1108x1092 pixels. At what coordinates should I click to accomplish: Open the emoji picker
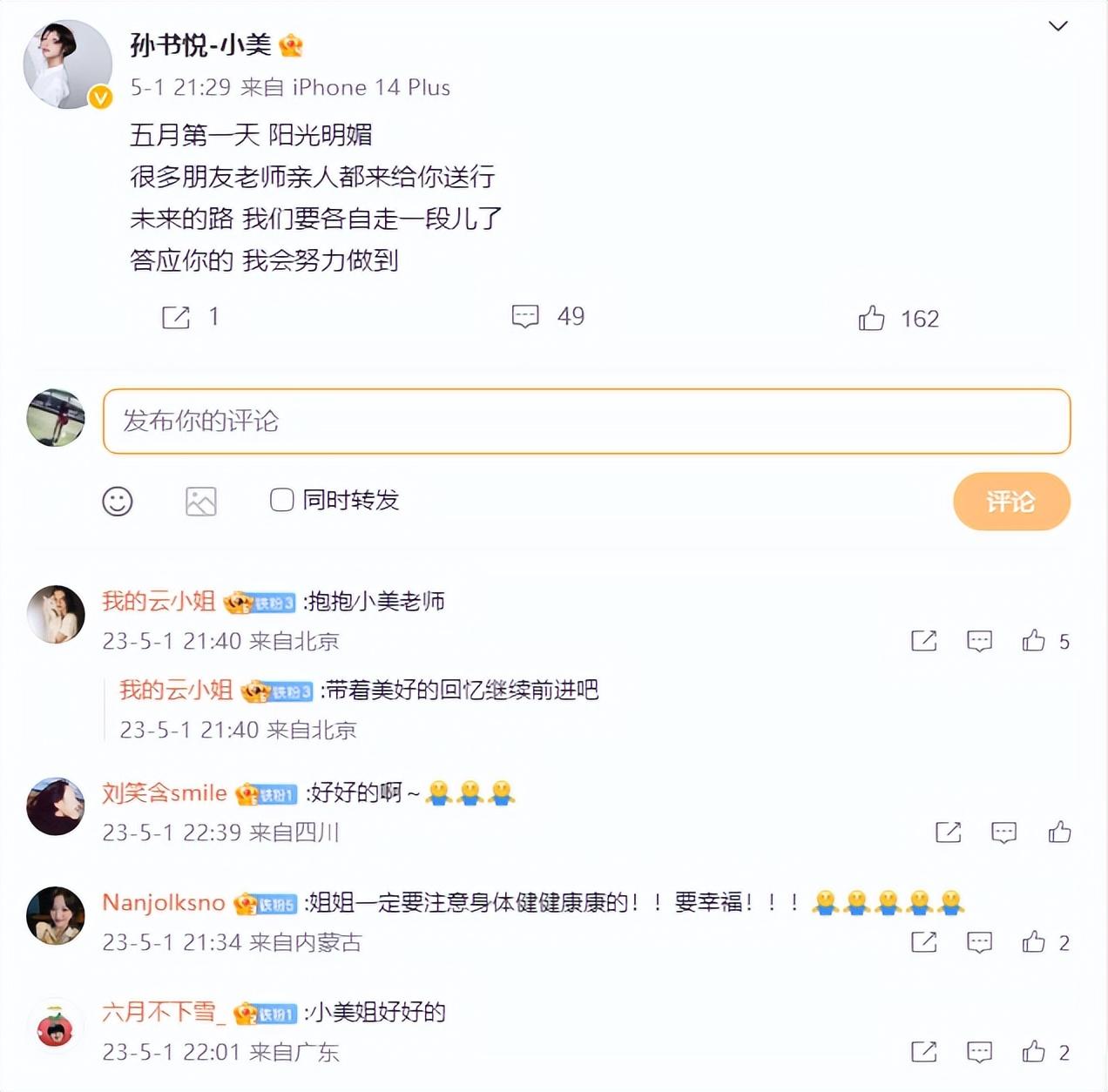118,501
